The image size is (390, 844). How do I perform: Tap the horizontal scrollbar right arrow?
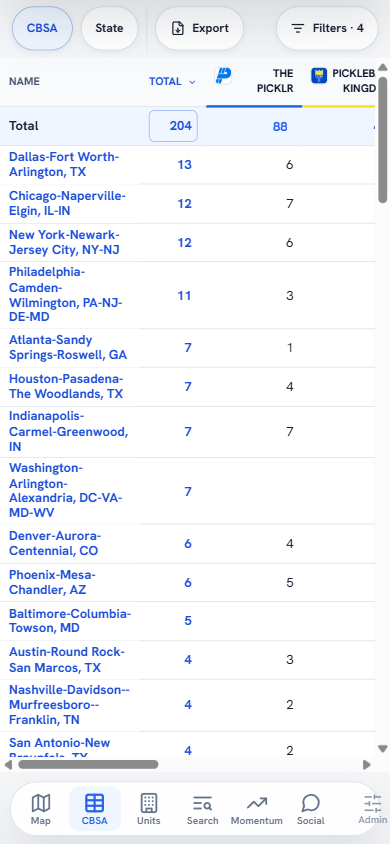click(x=367, y=764)
